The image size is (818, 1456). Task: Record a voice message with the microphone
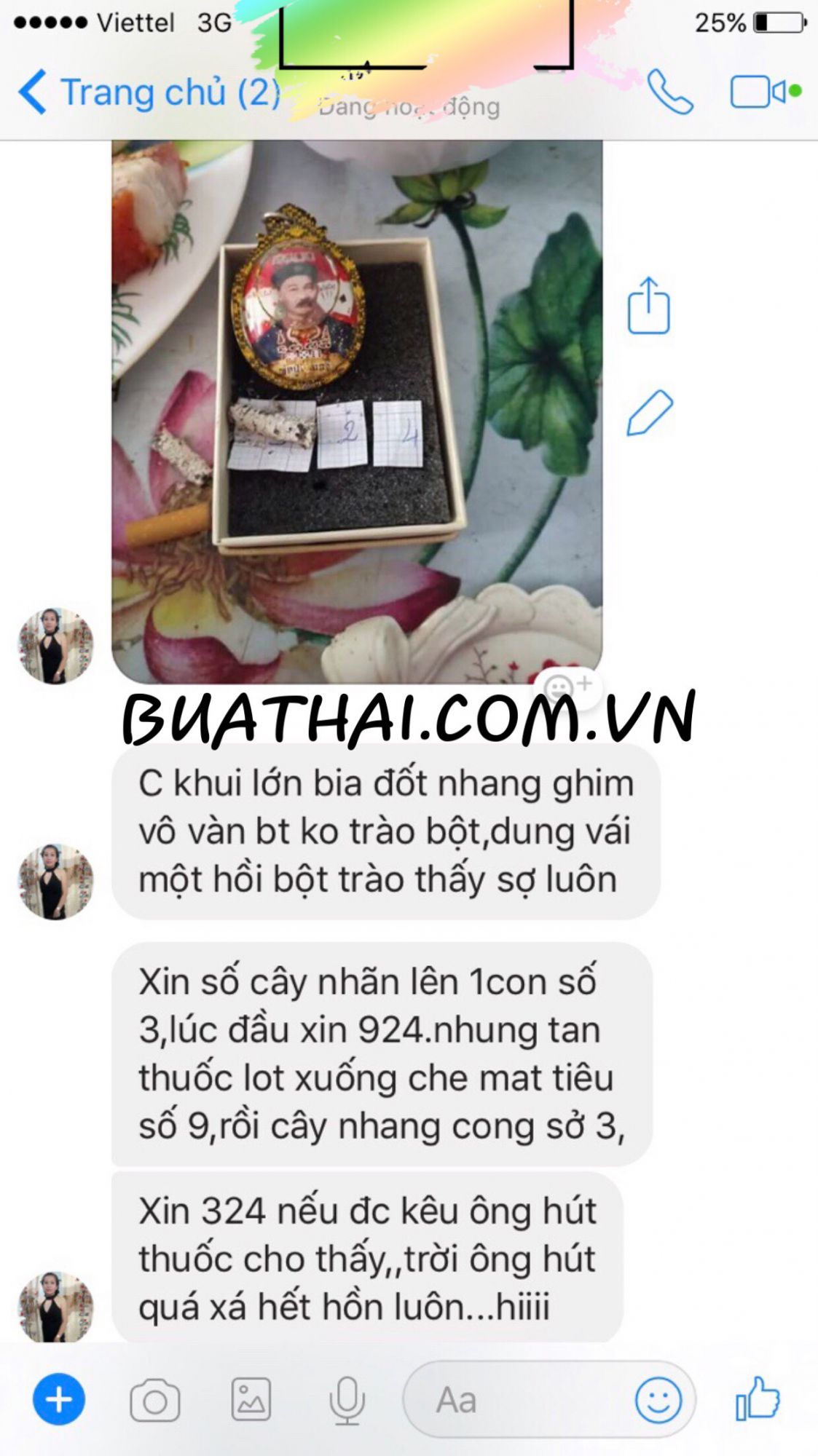[x=347, y=1400]
